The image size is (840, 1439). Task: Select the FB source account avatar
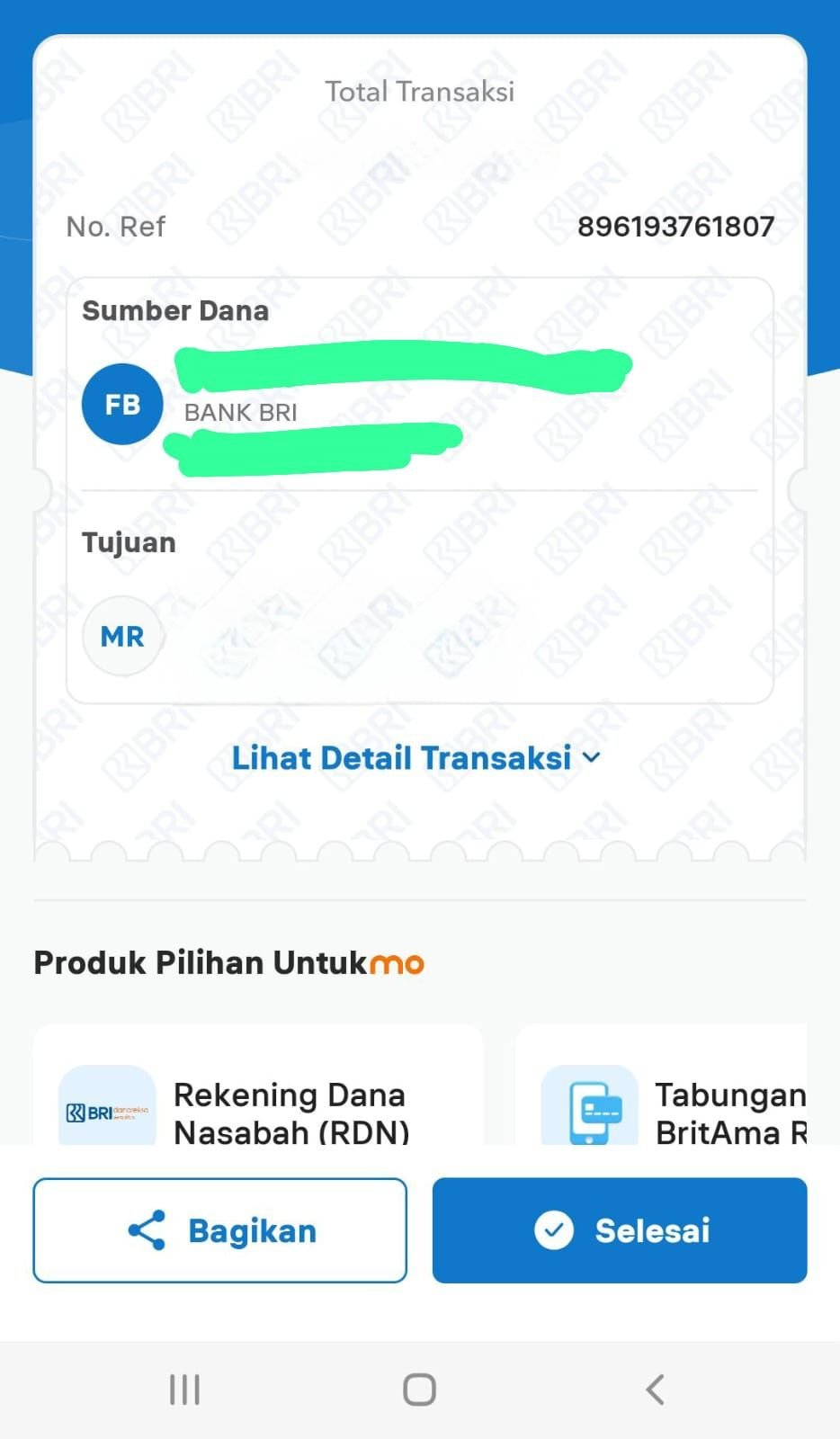point(122,404)
